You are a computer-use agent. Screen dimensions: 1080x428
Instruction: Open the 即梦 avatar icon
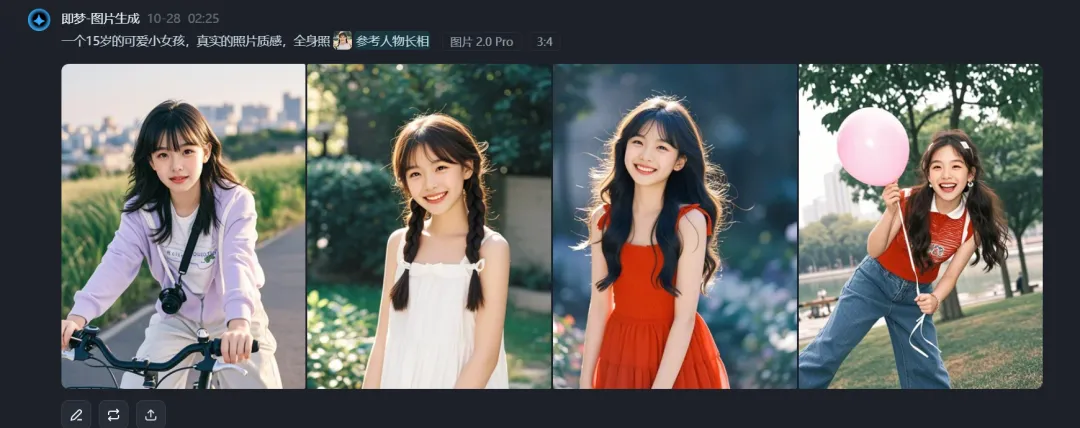(39, 19)
